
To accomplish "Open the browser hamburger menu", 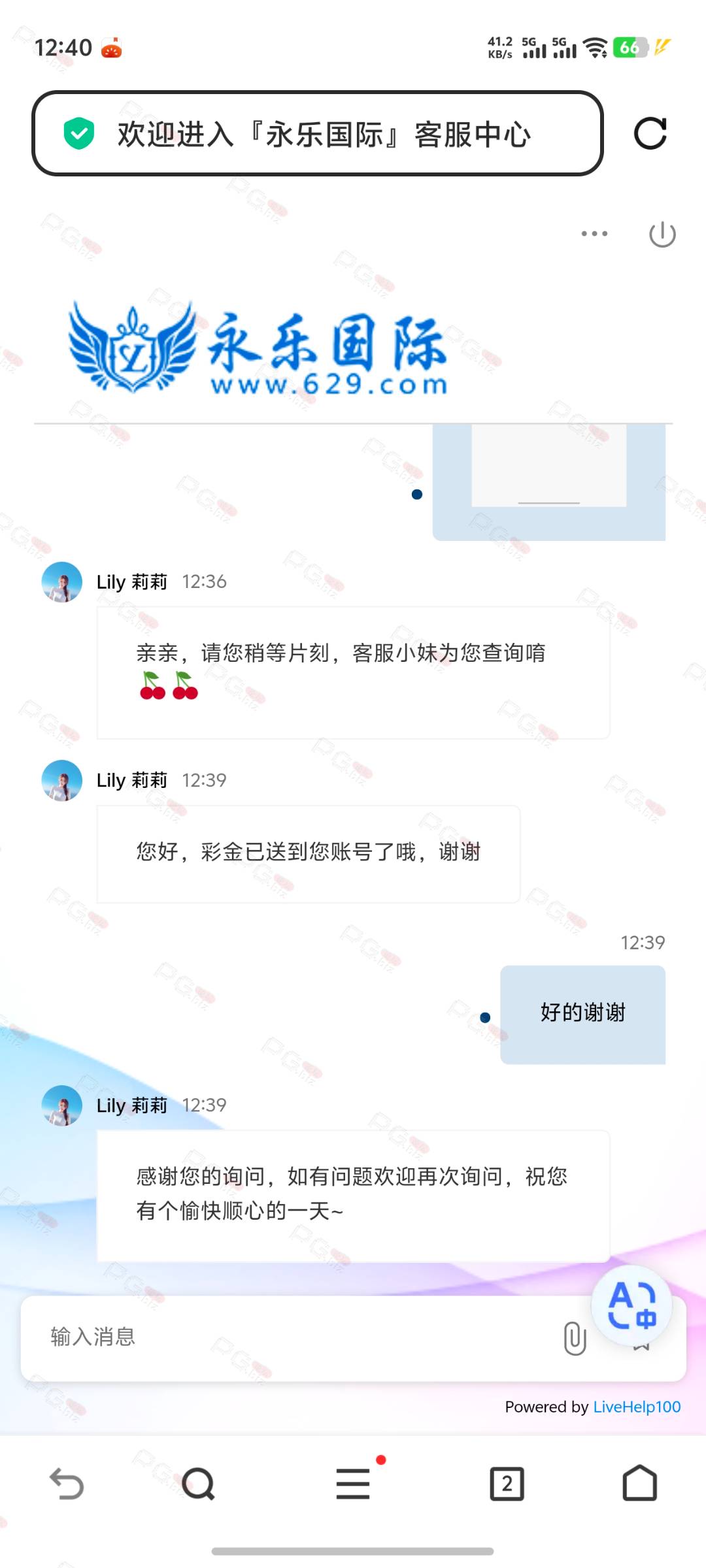I will click(x=354, y=1483).
